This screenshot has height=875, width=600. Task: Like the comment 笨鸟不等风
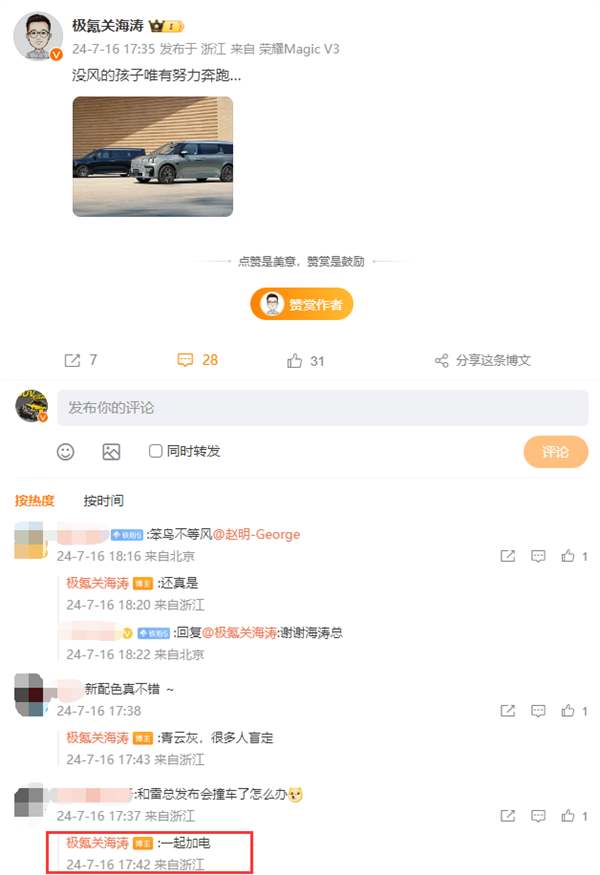[x=569, y=556]
